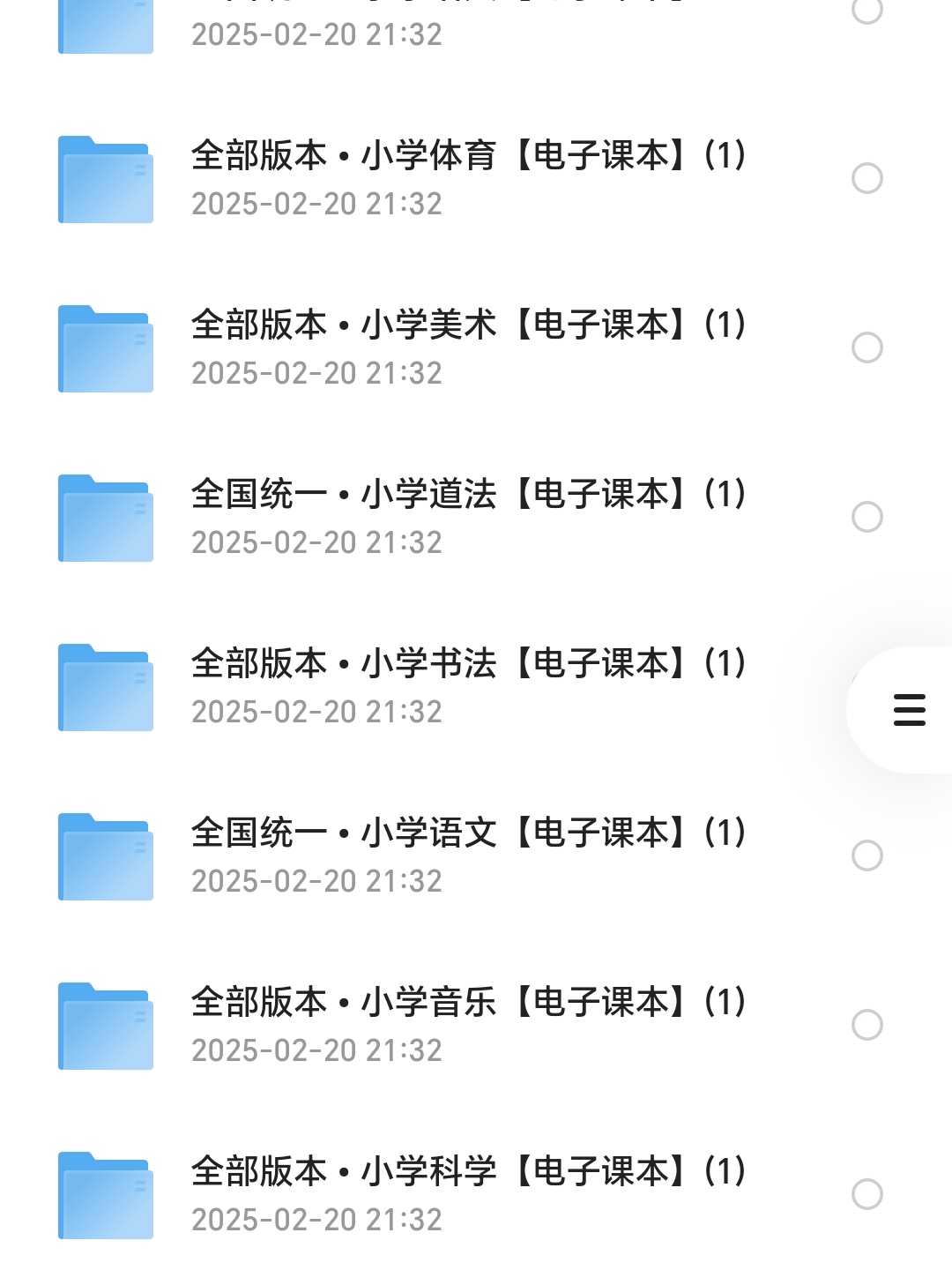Select the 小学体育 folder's circle

click(867, 178)
